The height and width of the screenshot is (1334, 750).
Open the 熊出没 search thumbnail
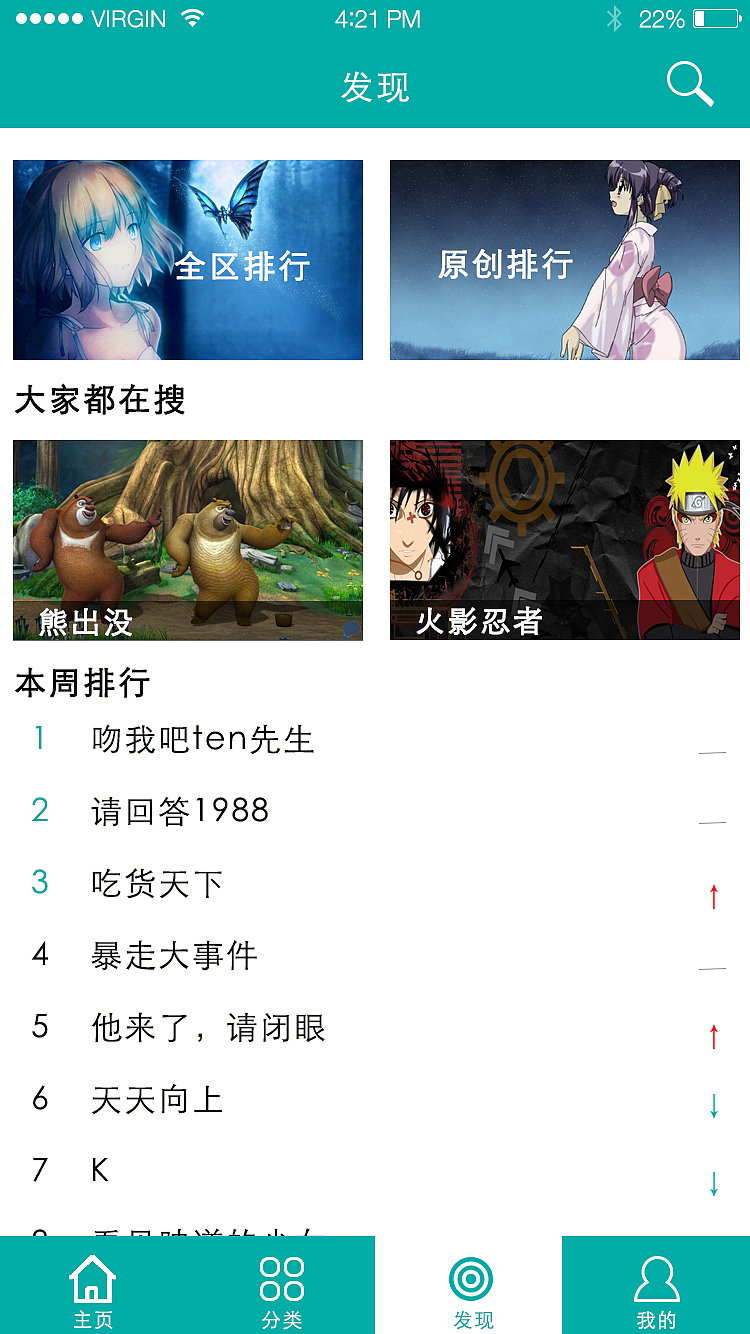coord(187,540)
